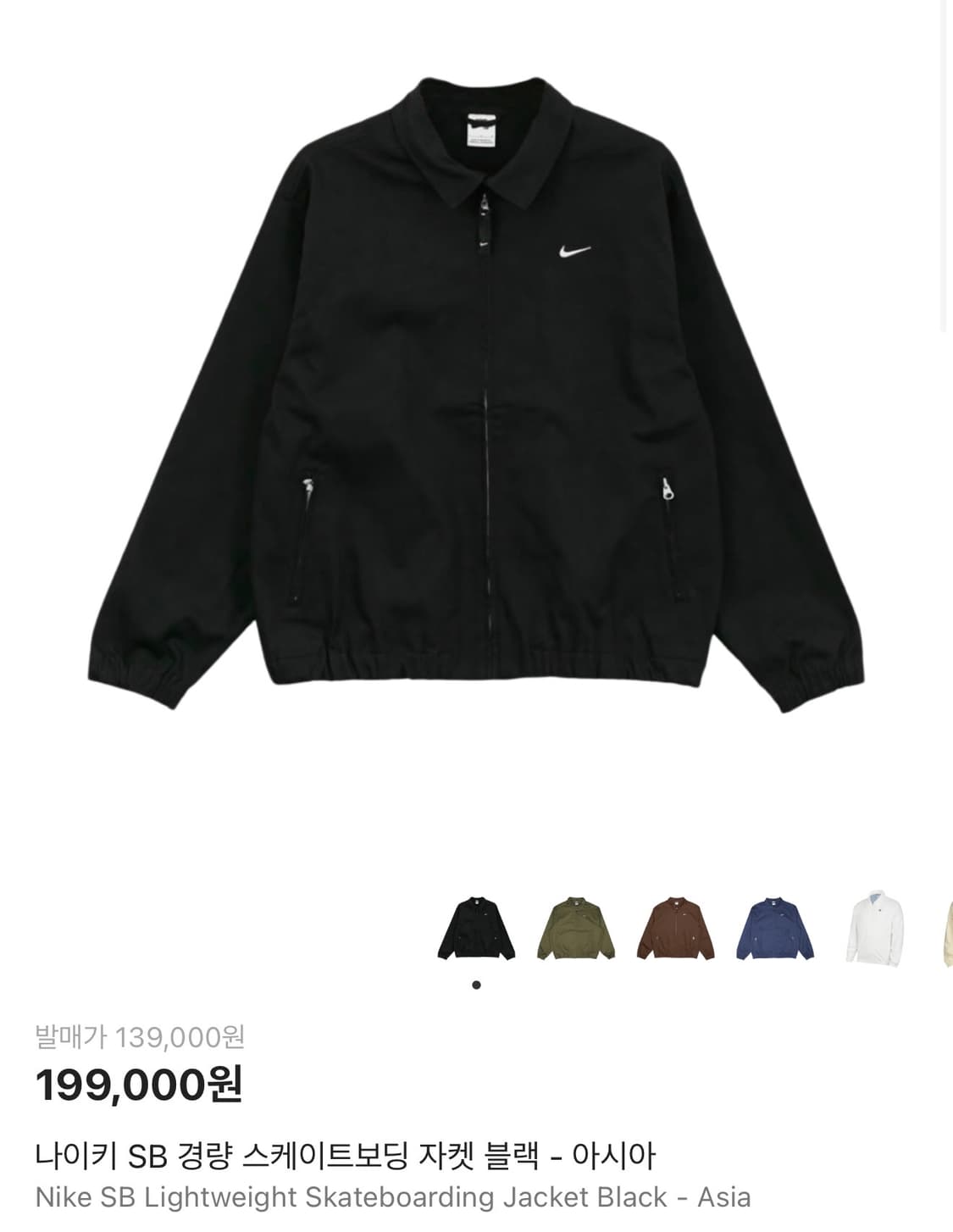953x1232 pixels.
Task: Click the carousel page indicator dot
Action: 475,984
